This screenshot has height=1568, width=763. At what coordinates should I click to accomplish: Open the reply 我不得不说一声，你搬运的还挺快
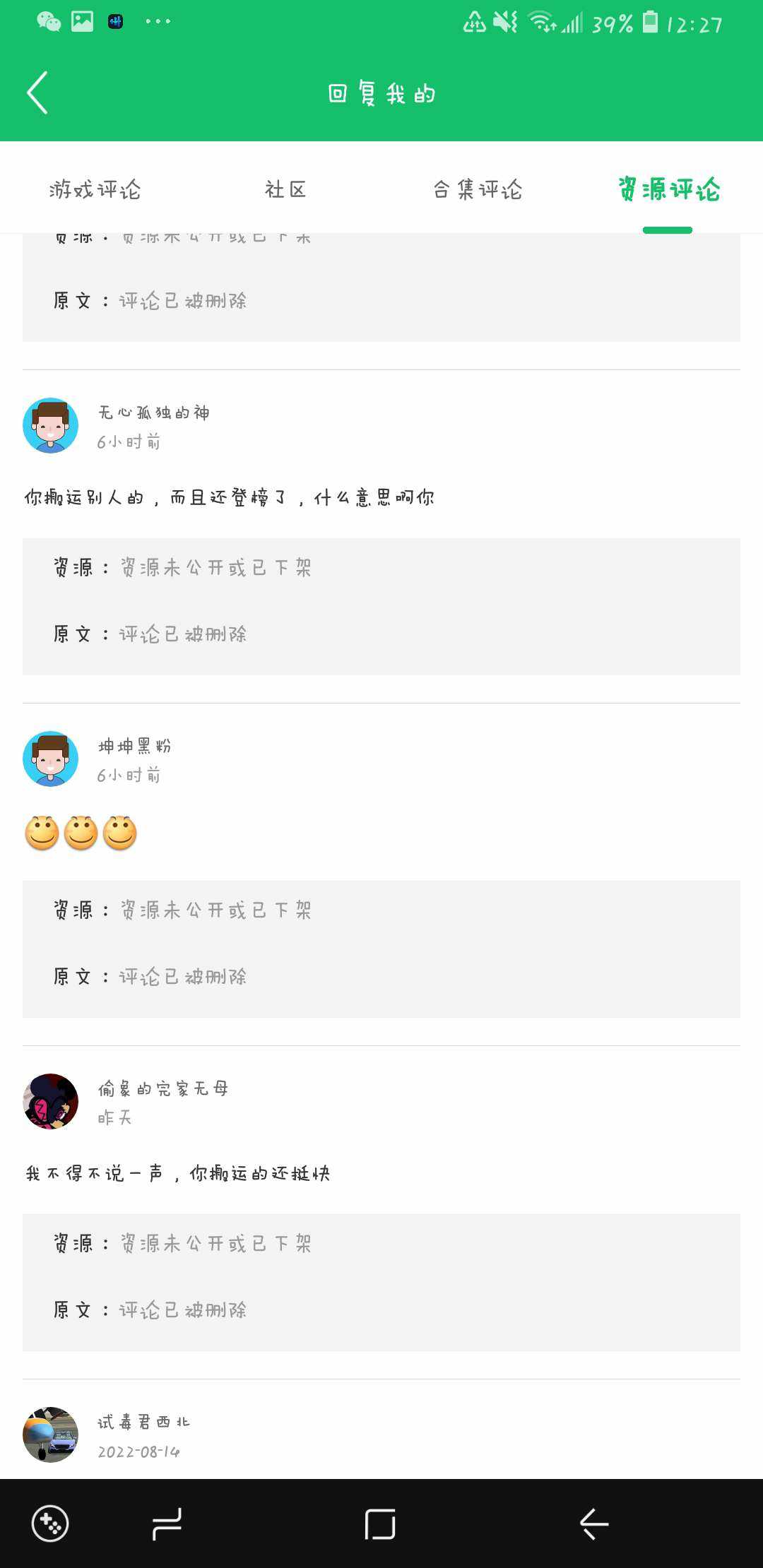coord(178,1173)
